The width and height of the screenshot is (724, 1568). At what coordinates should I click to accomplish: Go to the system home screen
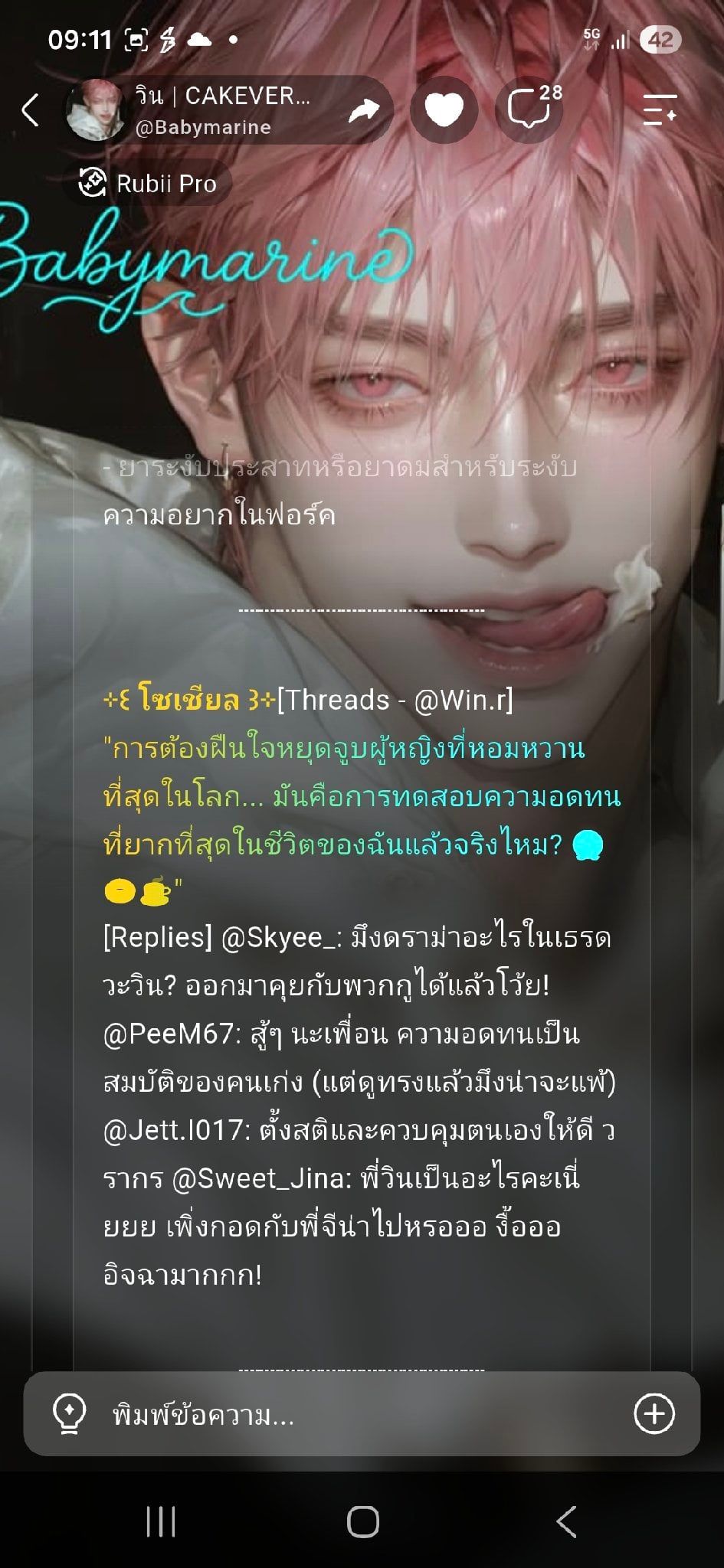coord(362,1521)
